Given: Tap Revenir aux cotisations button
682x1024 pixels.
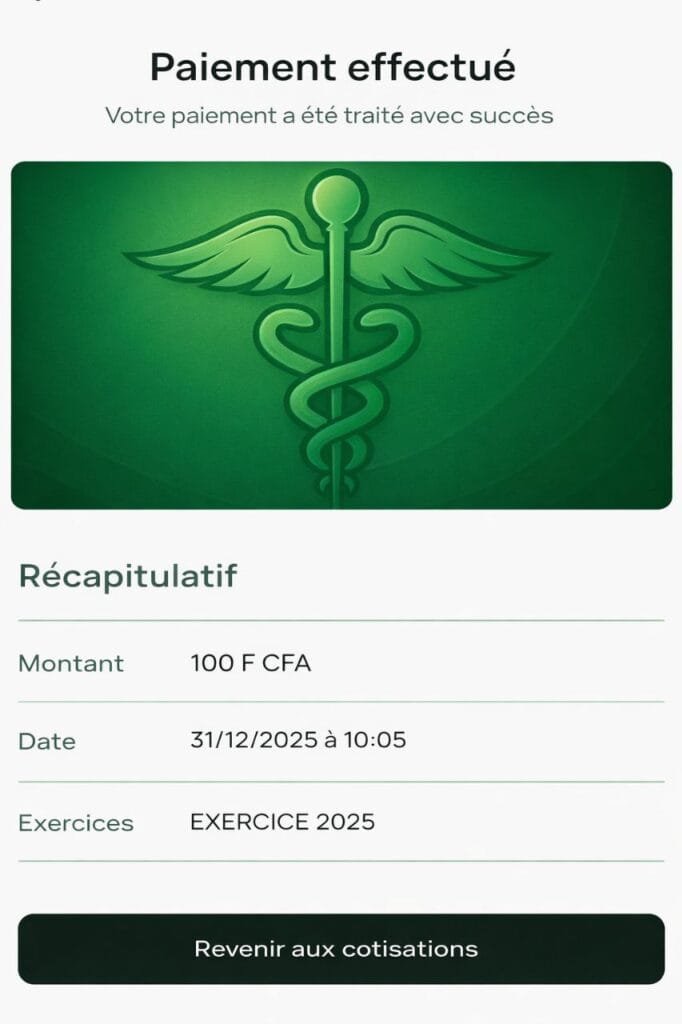Looking at the screenshot, I should click(340, 948).
